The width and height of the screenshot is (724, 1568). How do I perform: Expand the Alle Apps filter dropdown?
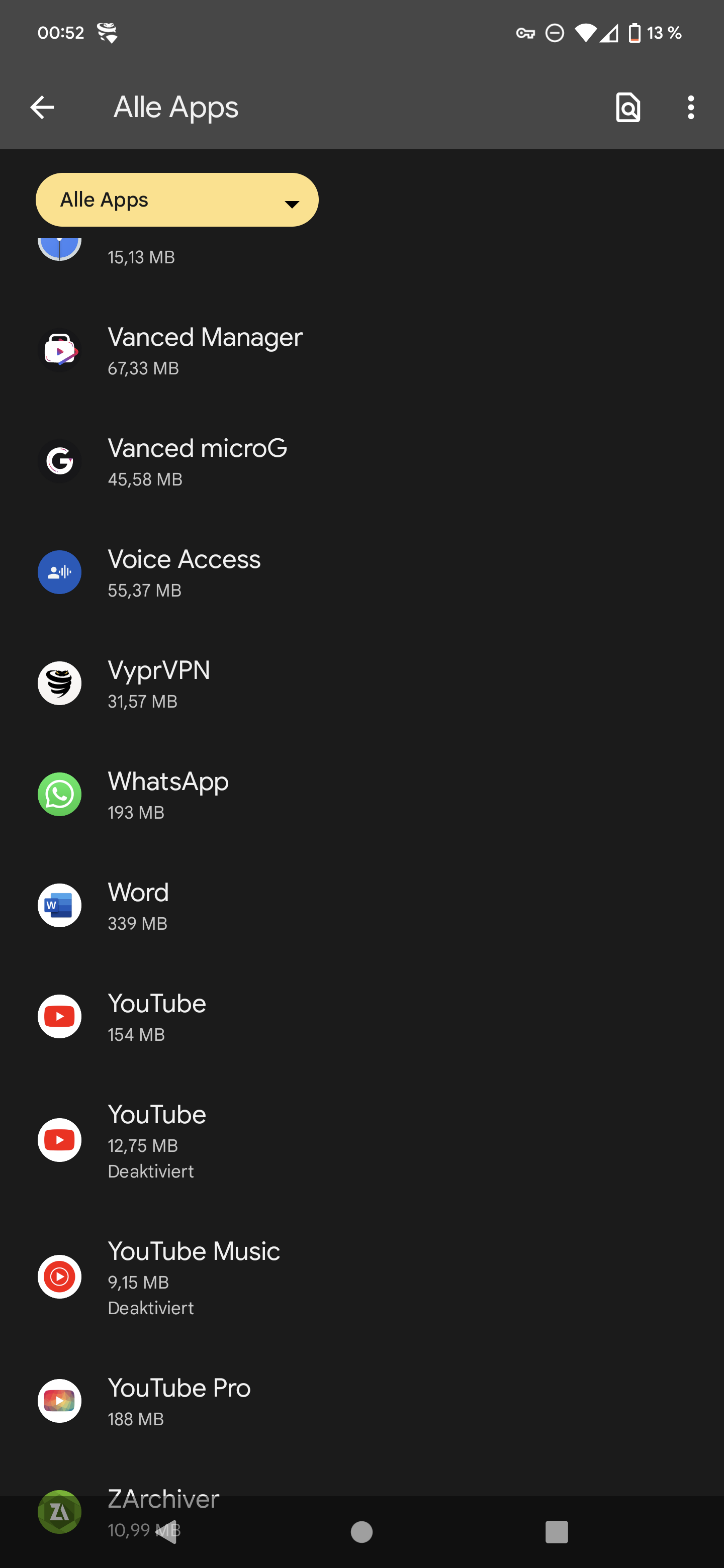(176, 200)
